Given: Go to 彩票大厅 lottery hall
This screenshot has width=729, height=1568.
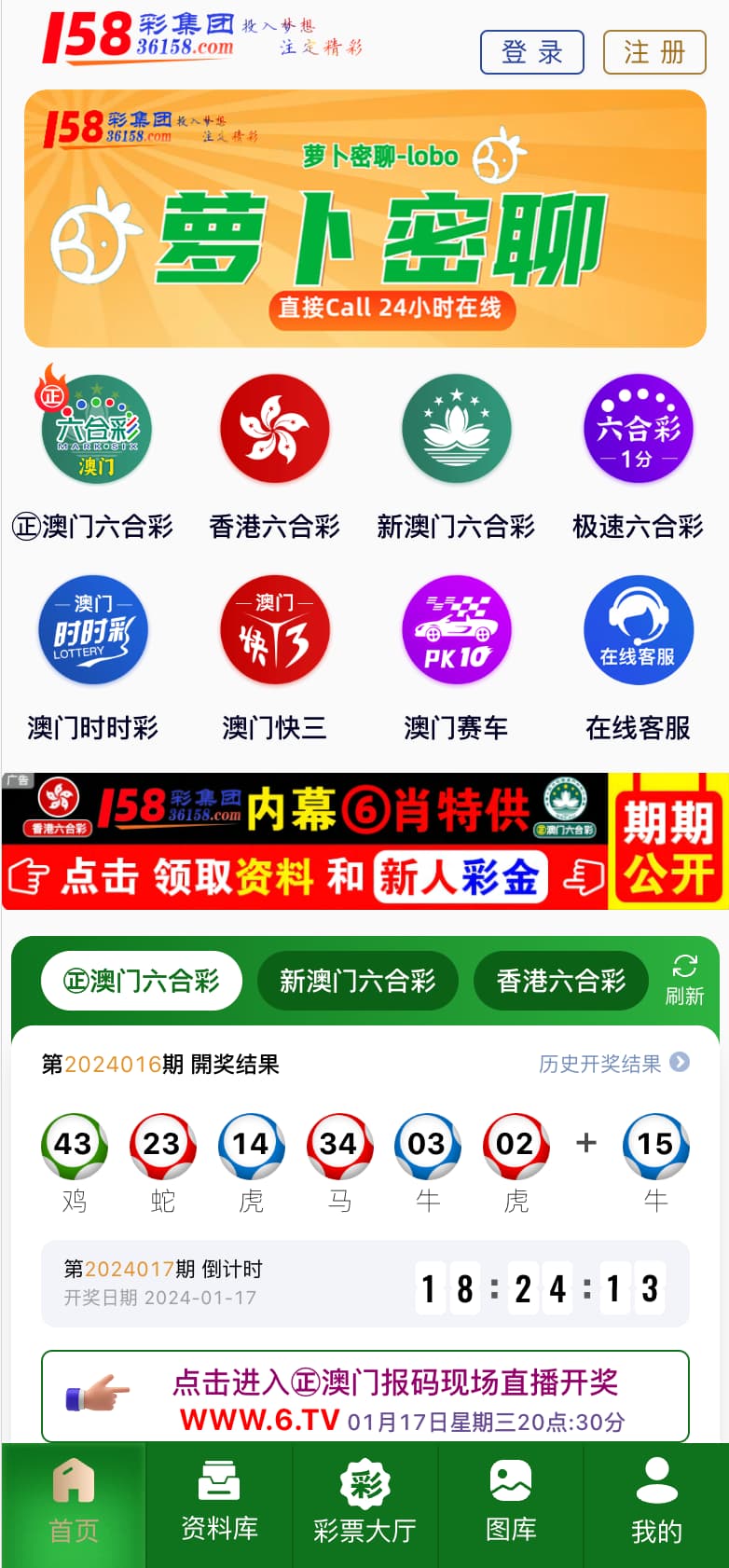Looking at the screenshot, I should point(364,1505).
